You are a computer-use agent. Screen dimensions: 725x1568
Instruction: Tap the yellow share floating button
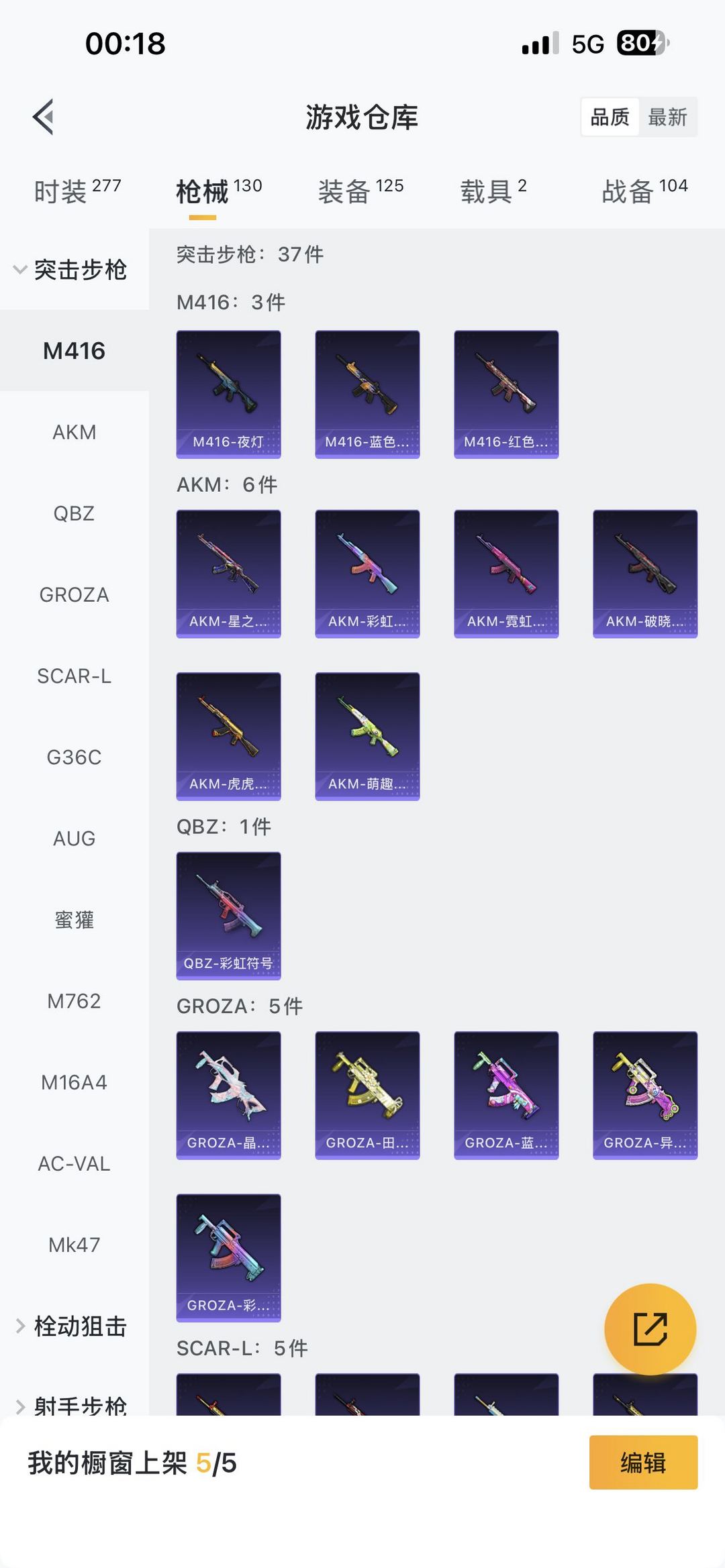click(x=650, y=1329)
